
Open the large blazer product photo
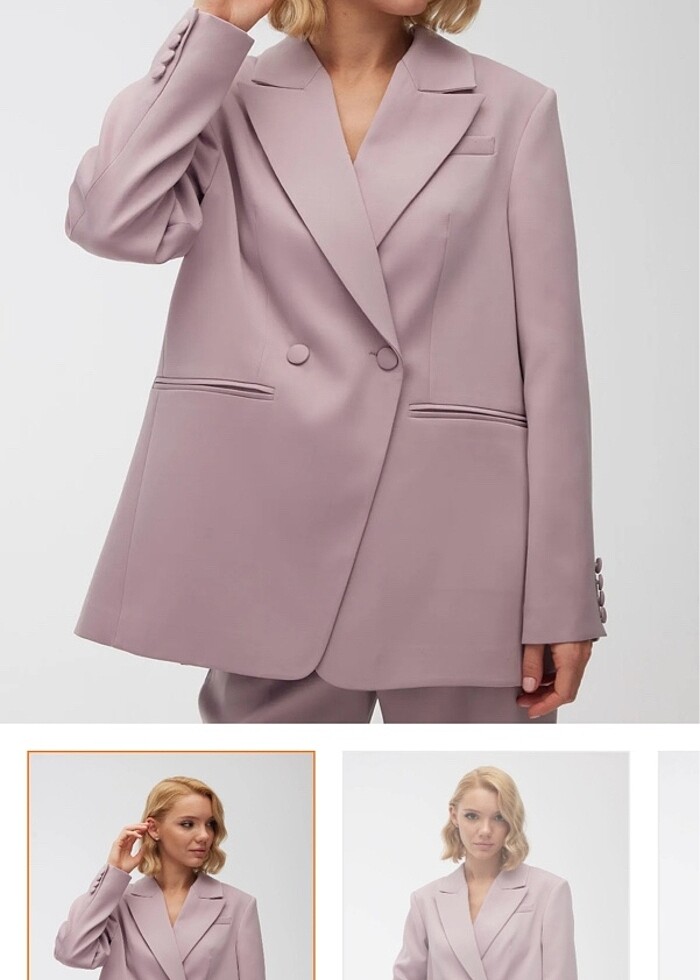(350, 360)
